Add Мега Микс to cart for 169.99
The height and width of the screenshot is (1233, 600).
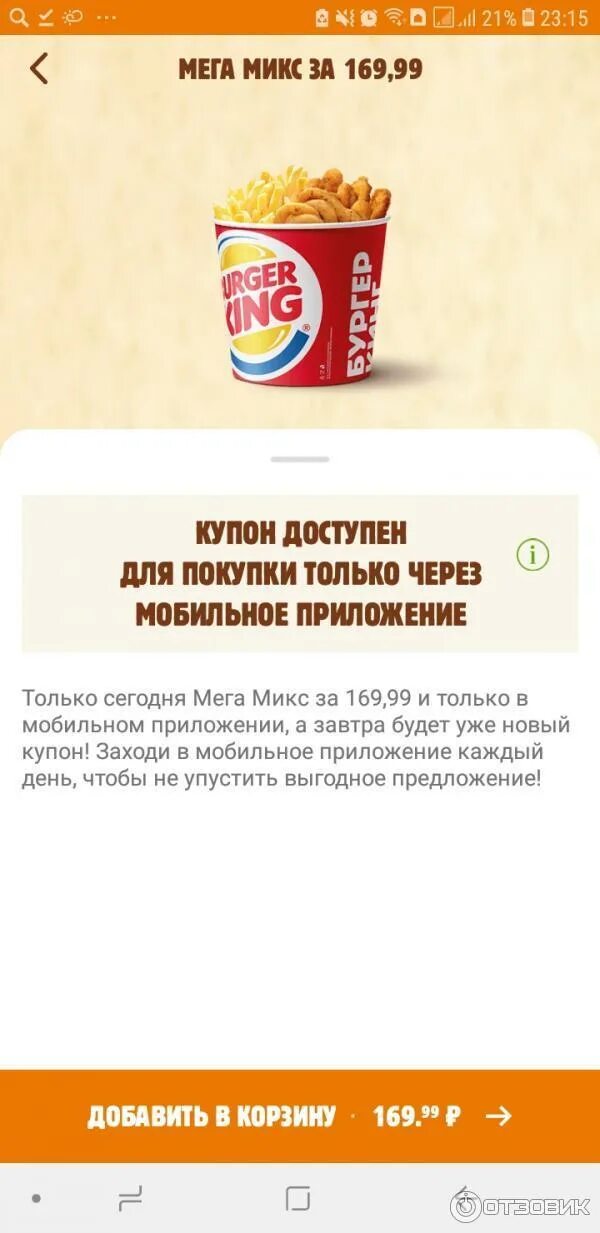[x=300, y=1116]
